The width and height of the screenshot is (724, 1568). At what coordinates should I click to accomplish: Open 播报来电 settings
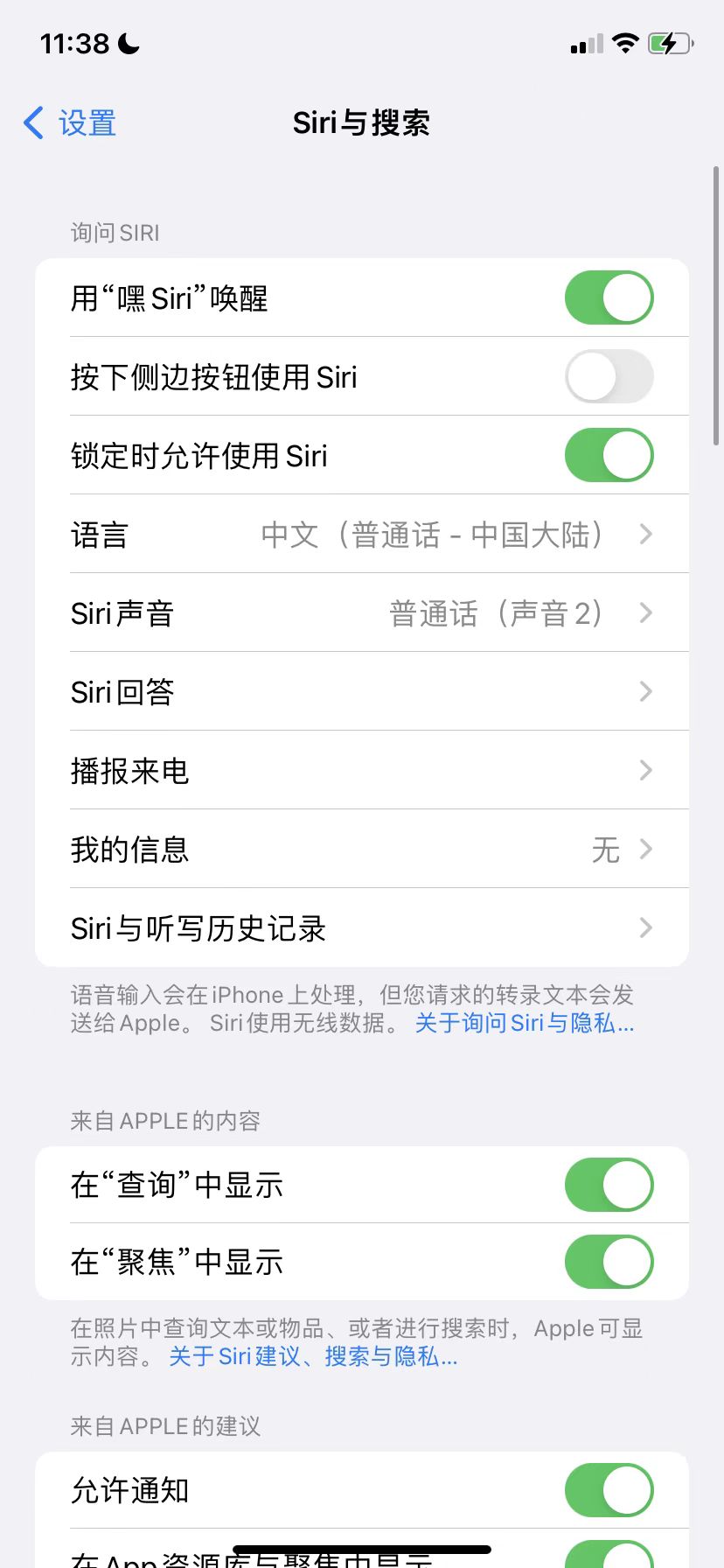tap(362, 770)
